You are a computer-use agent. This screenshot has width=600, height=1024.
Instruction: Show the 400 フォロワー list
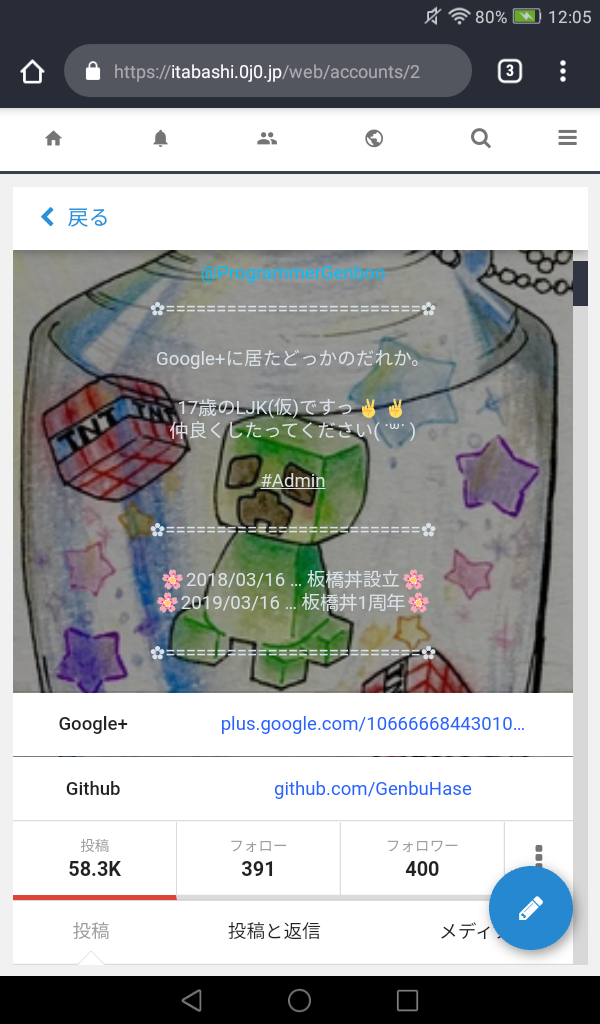[422, 859]
